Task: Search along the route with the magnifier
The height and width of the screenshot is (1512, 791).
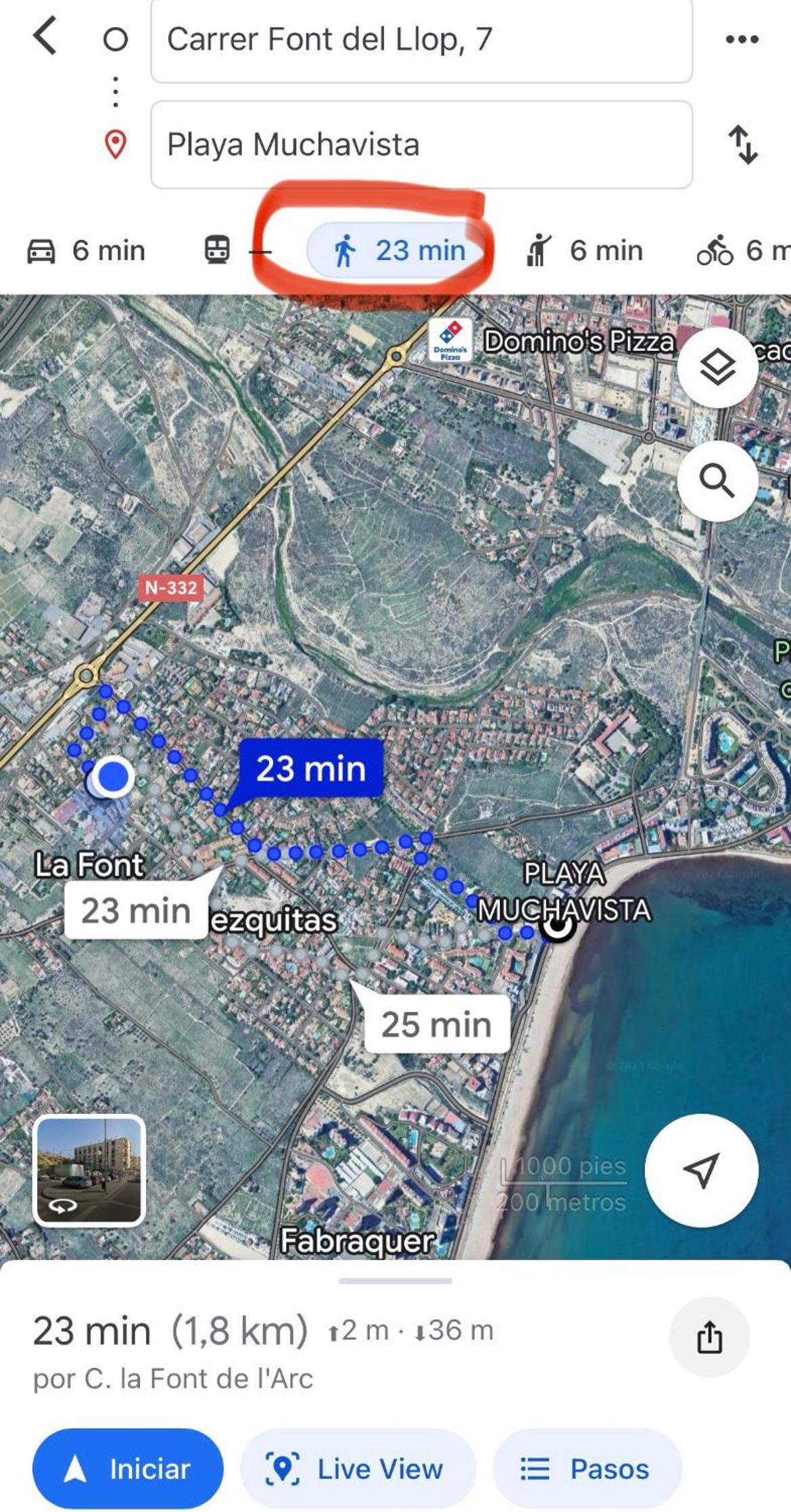Action: (x=717, y=481)
